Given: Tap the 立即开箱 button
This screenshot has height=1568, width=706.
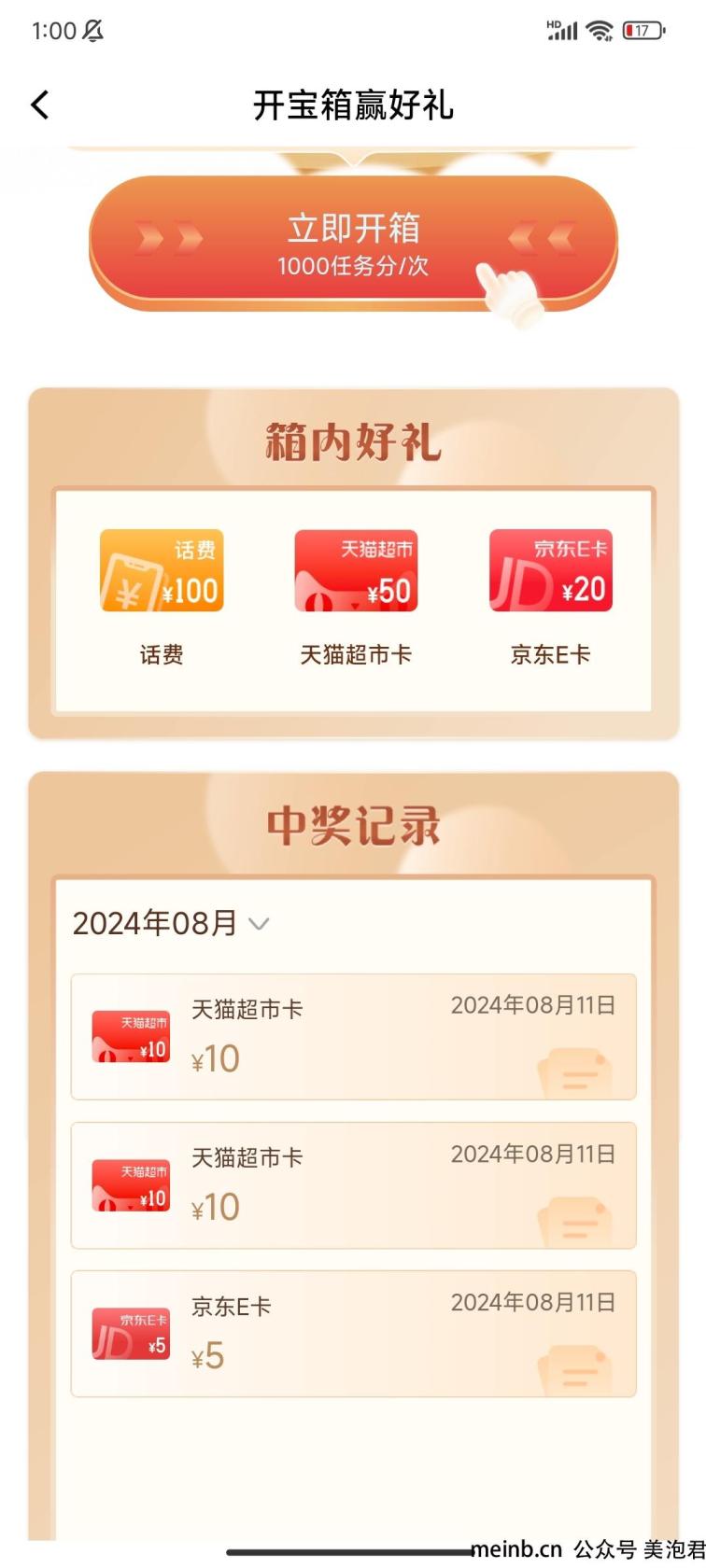Looking at the screenshot, I should click(x=353, y=242).
